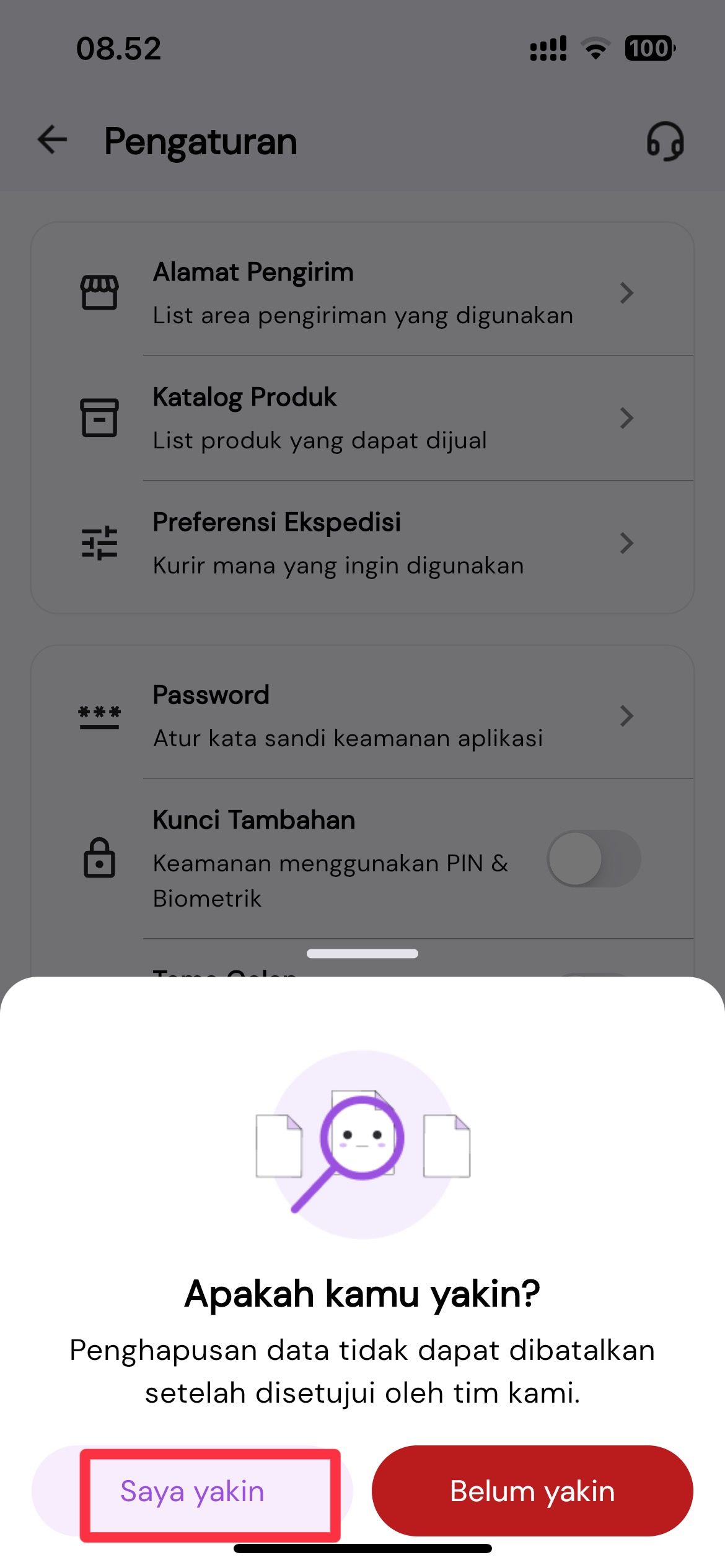Open Katalog Produk list
Image resolution: width=725 pixels, height=1568 pixels.
362,418
